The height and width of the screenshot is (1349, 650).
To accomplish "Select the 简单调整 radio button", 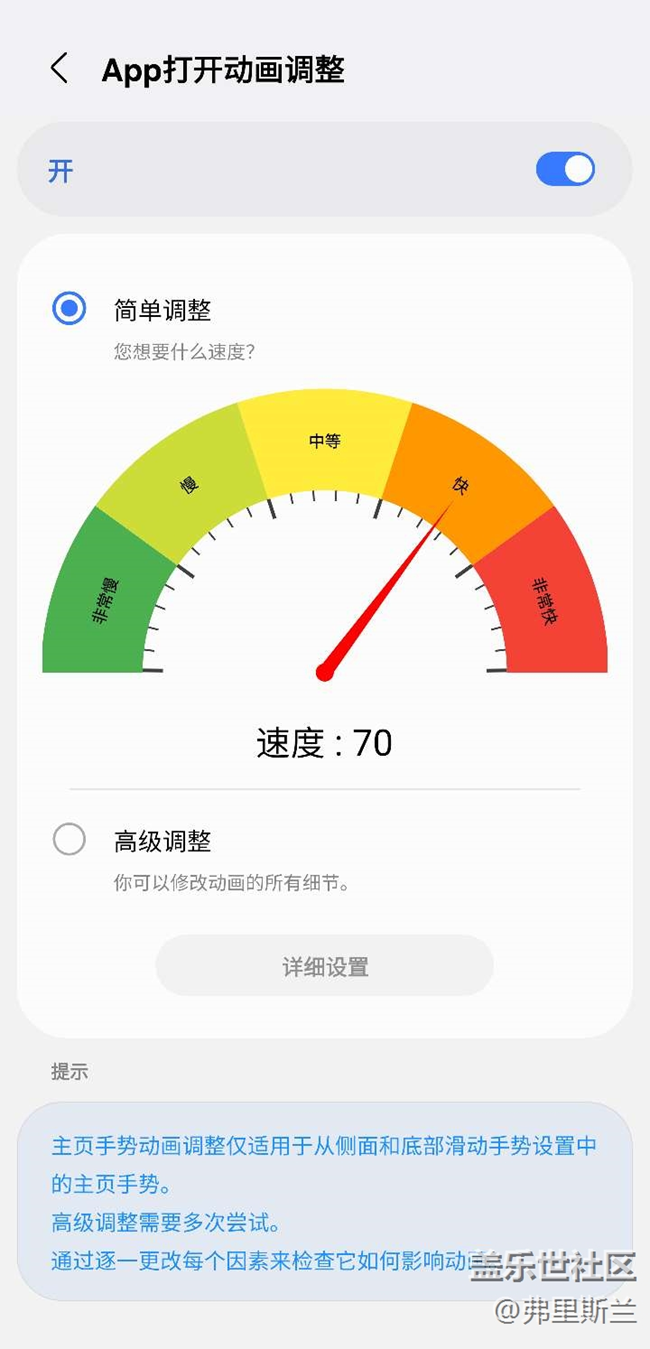I will (x=69, y=309).
